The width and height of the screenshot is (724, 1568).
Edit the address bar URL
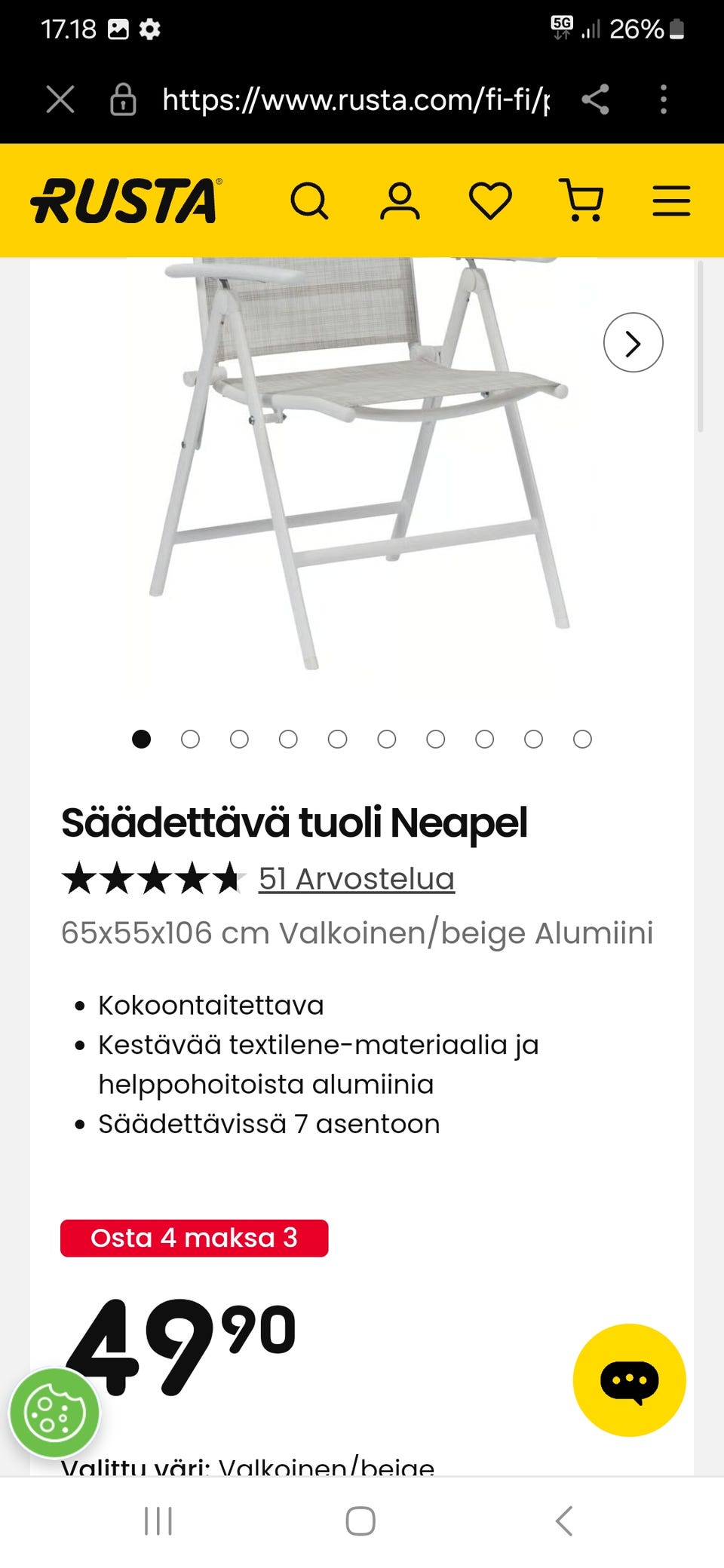pos(354,99)
